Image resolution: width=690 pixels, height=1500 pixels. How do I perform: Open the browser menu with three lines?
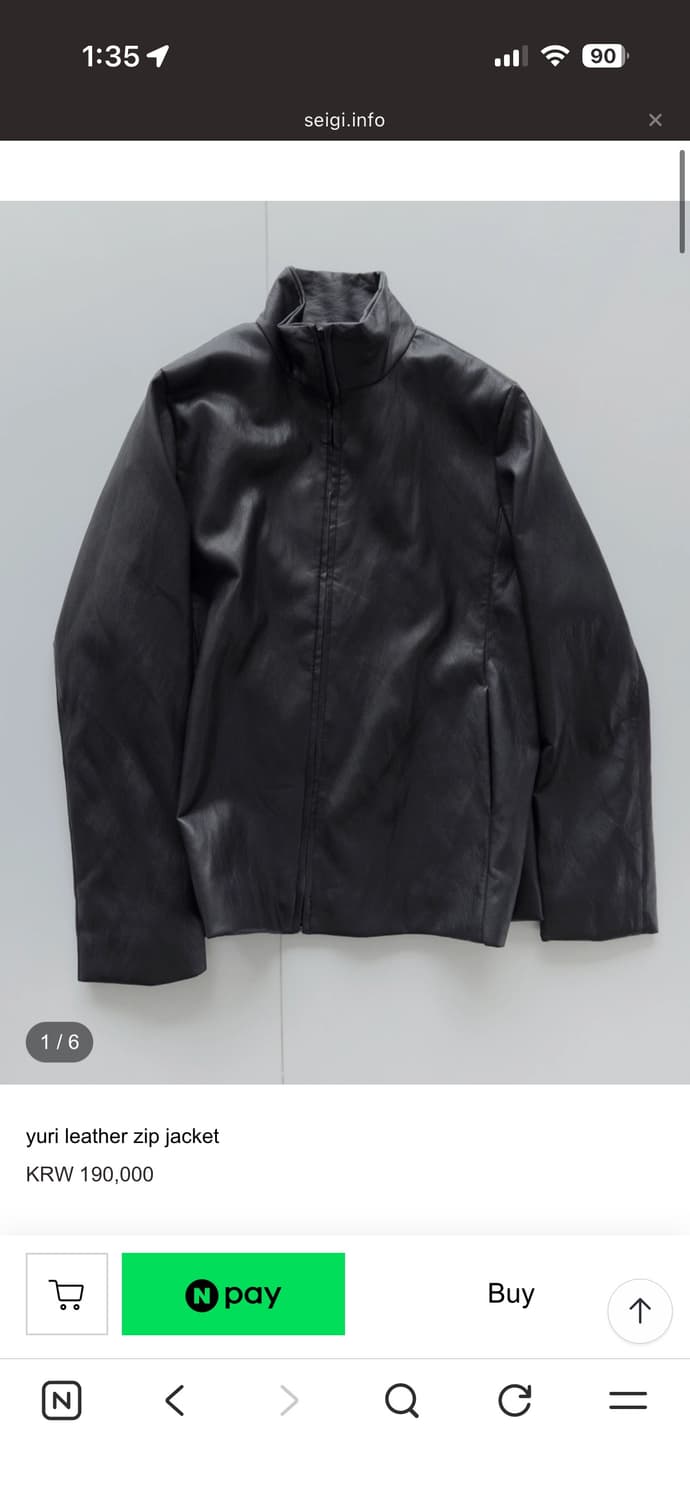pyautogui.click(x=628, y=1401)
